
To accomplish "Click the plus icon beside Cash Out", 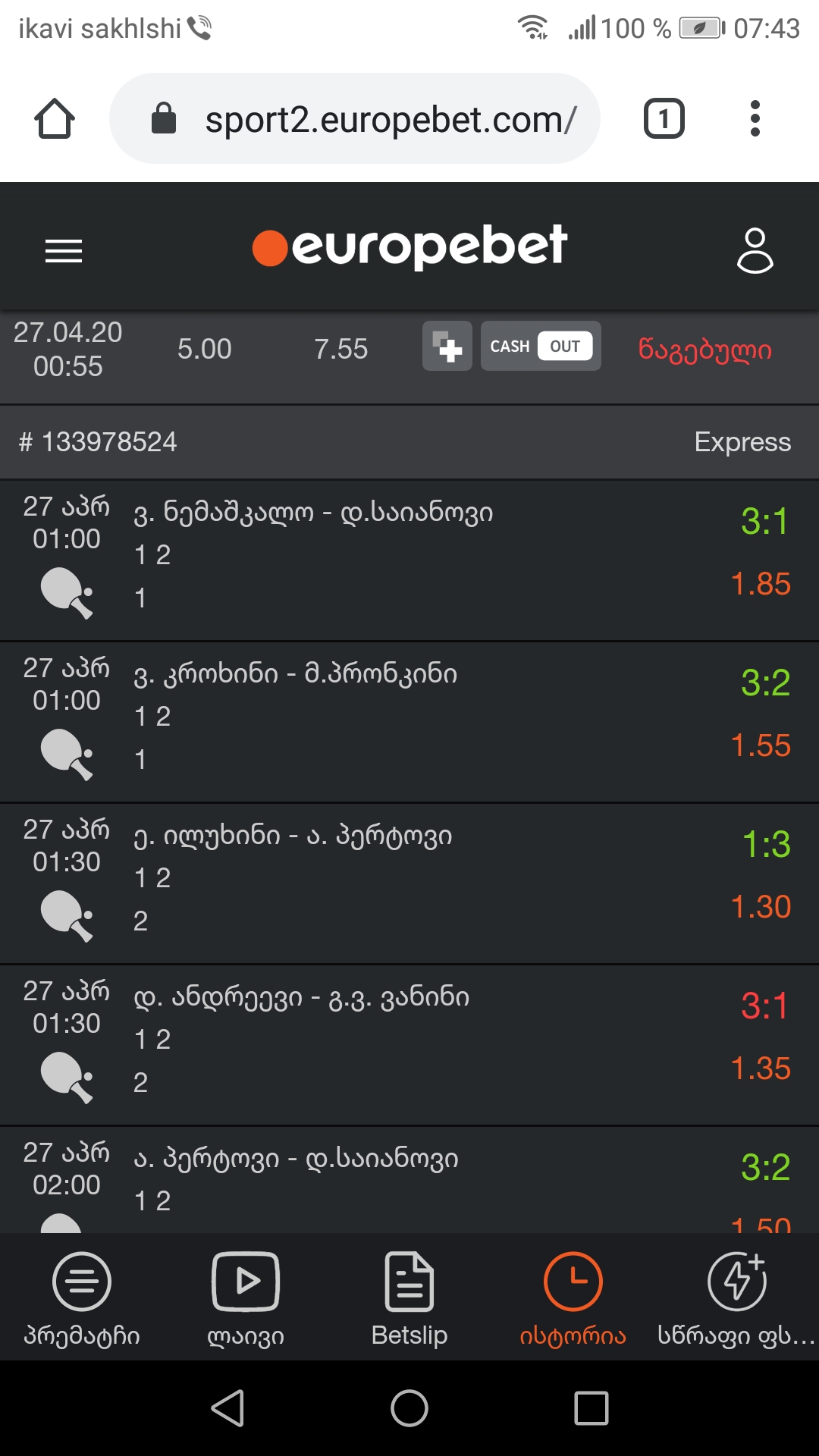I will coord(447,347).
